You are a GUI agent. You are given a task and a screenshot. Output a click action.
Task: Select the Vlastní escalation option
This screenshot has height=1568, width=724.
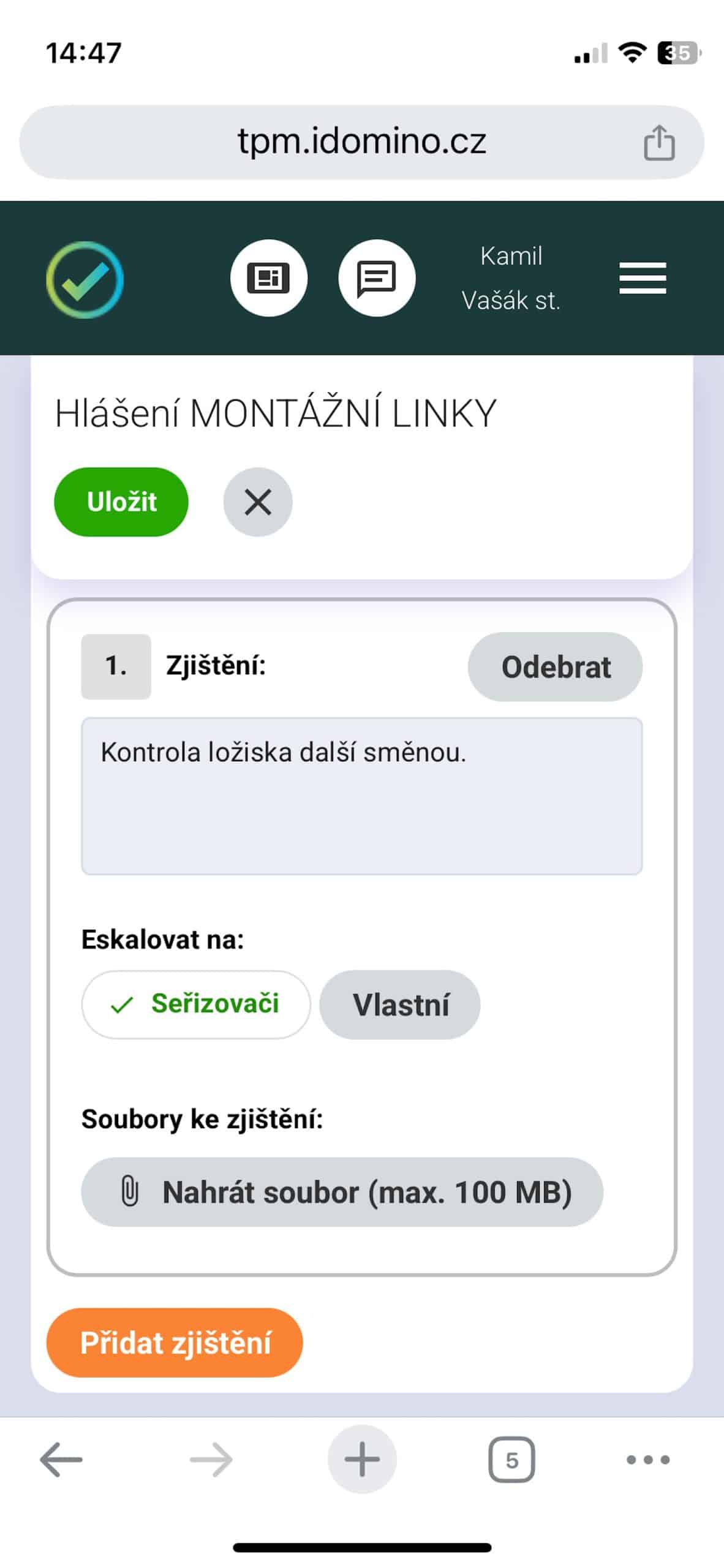click(x=400, y=1005)
